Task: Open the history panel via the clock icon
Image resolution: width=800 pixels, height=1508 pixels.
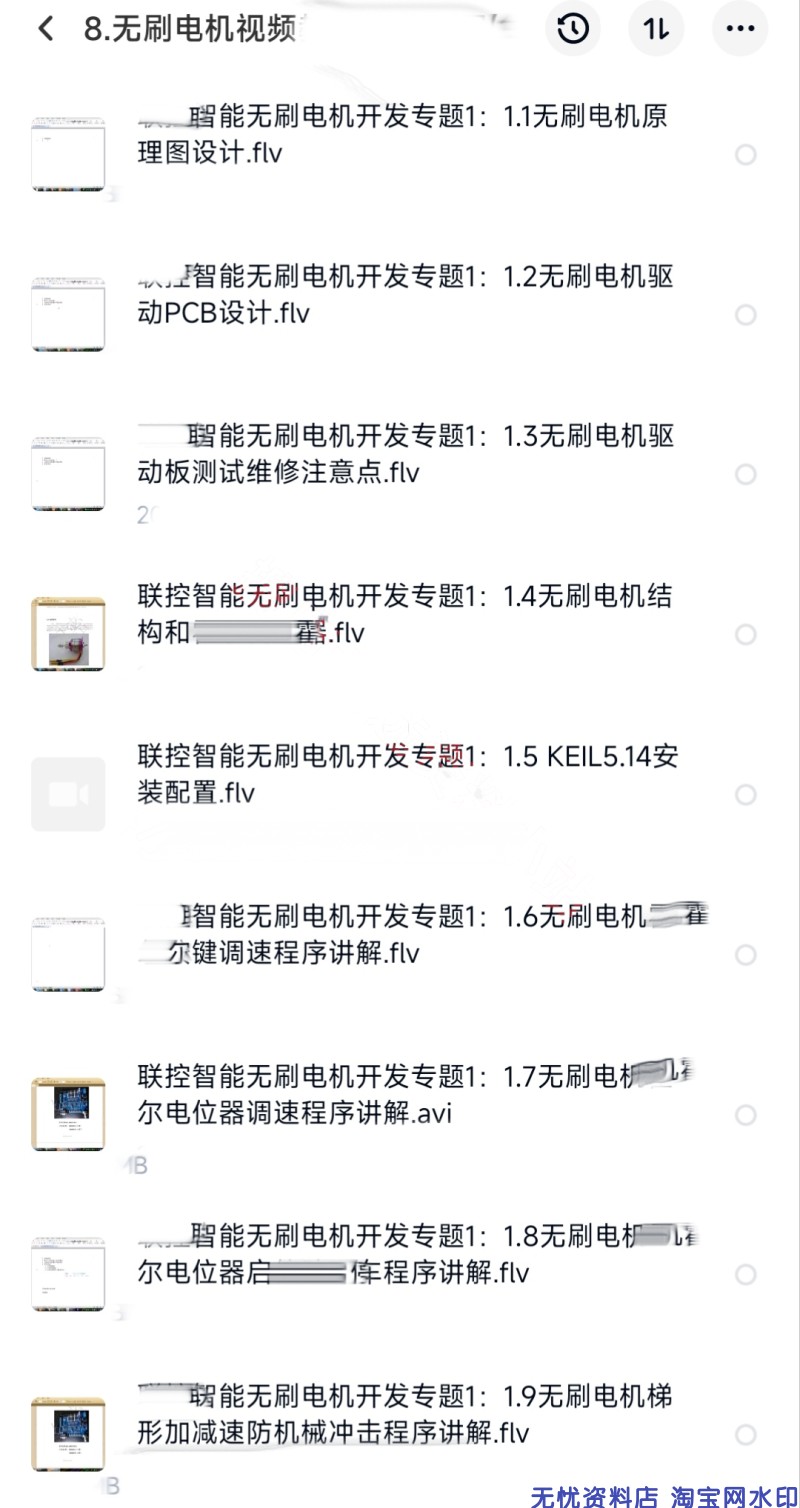Action: pos(573,29)
